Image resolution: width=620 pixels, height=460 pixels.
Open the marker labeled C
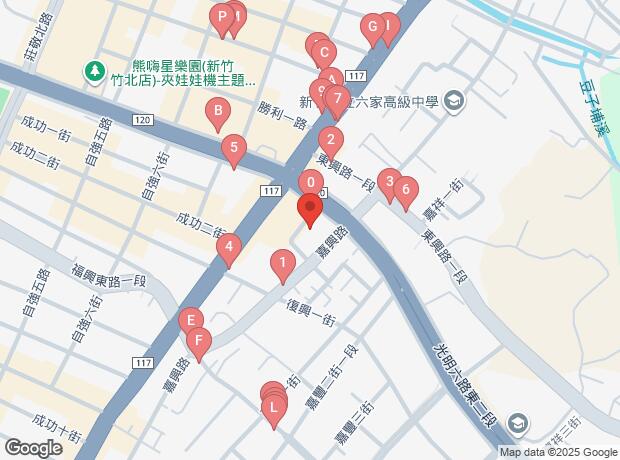(322, 54)
